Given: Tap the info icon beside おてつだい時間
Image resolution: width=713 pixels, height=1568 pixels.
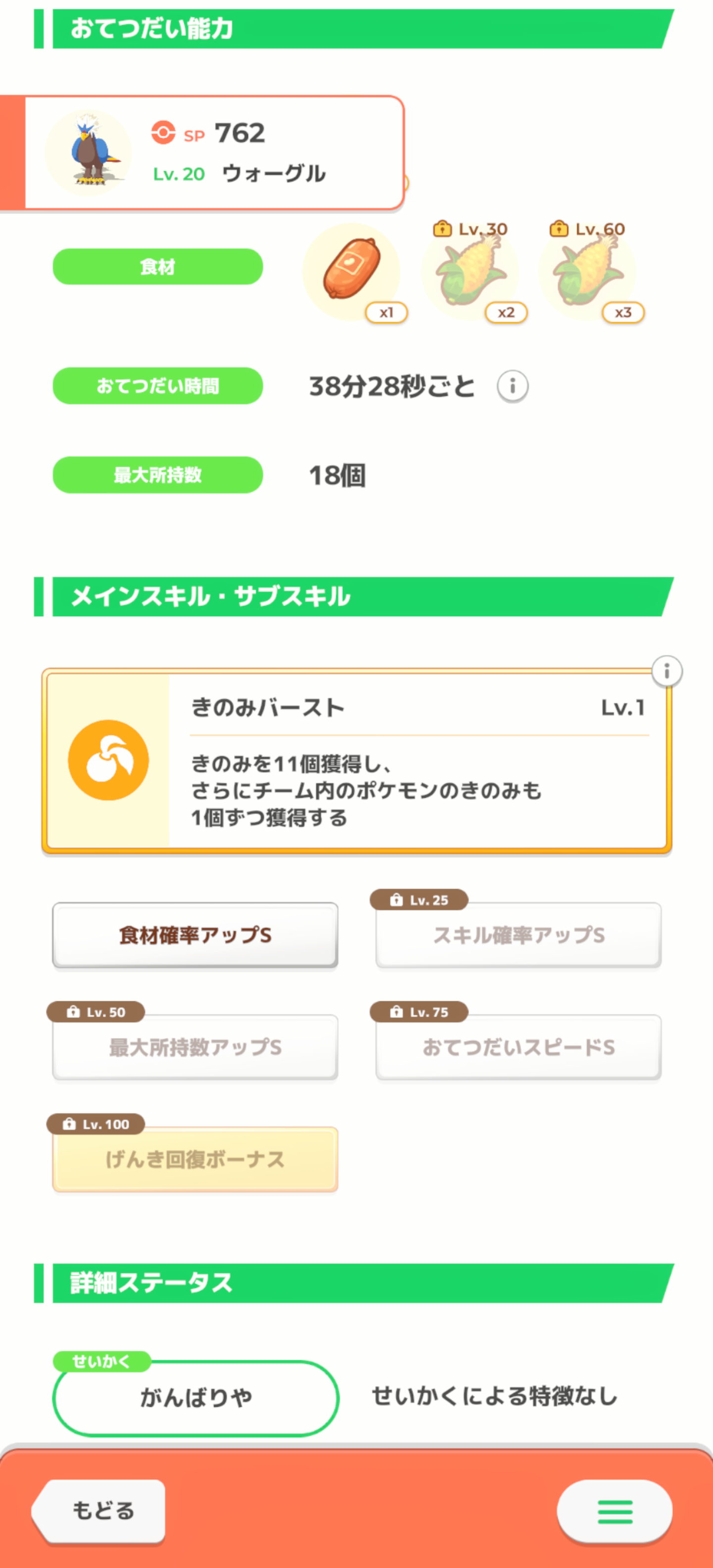Looking at the screenshot, I should [x=512, y=386].
